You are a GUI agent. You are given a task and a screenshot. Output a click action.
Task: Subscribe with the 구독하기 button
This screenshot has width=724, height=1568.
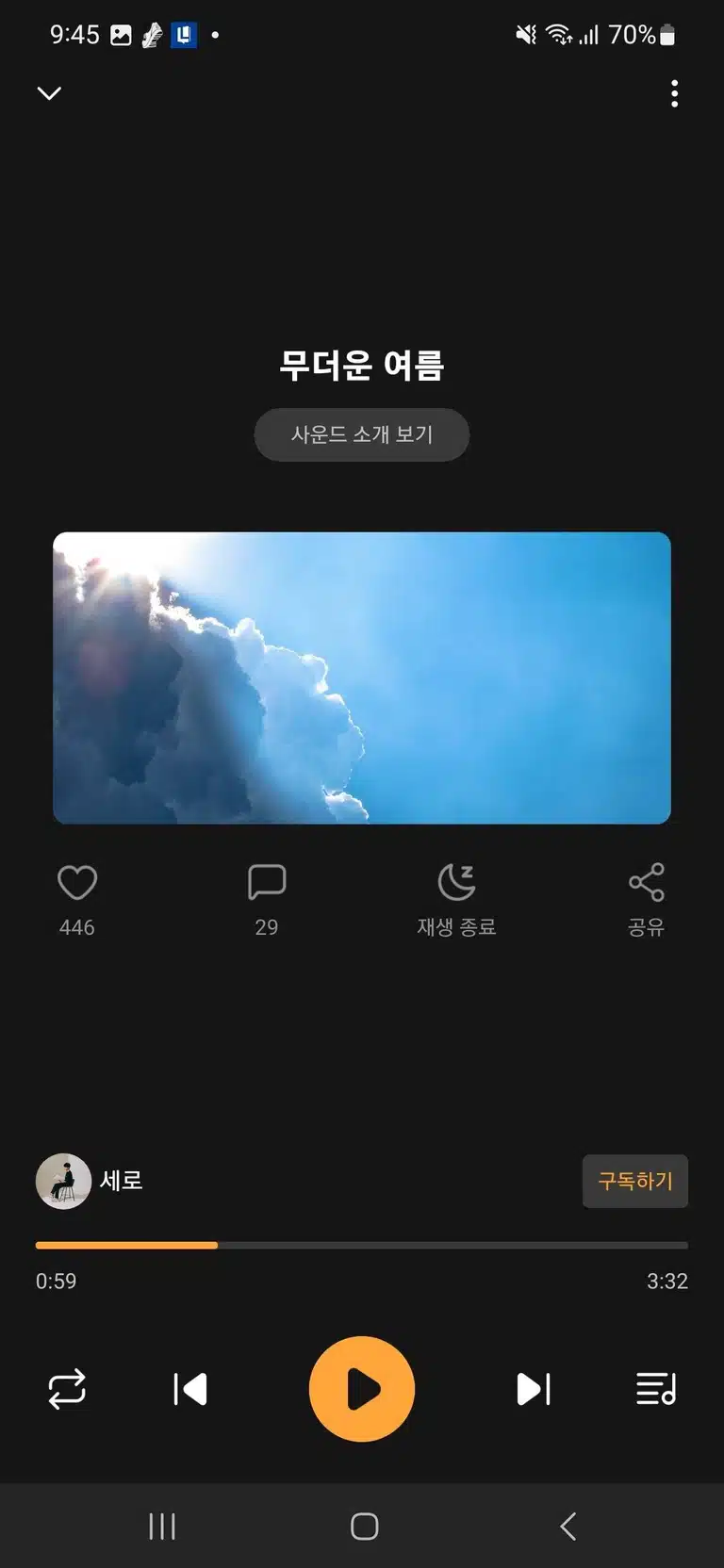point(635,1181)
